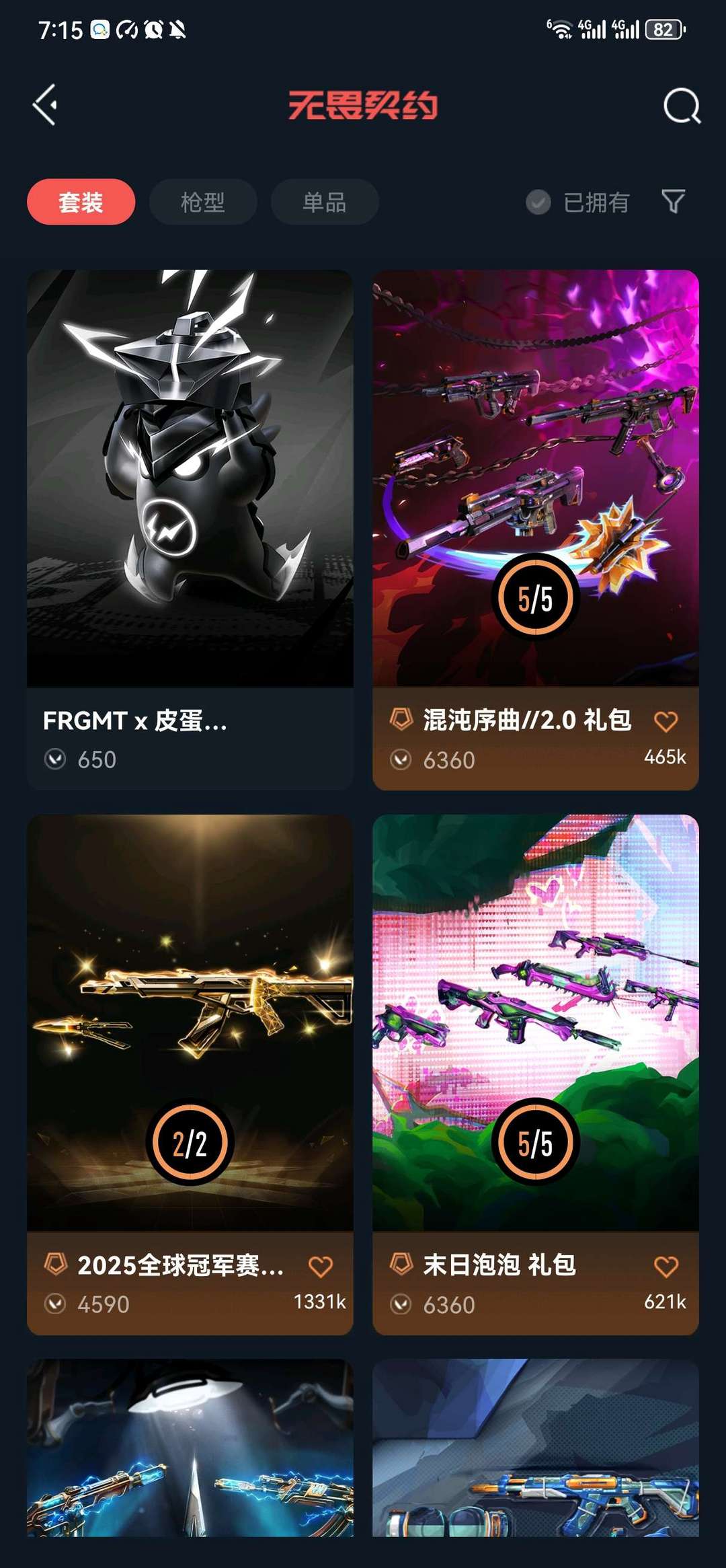Go back using the top-left arrow
The image size is (726, 1568).
[45, 105]
